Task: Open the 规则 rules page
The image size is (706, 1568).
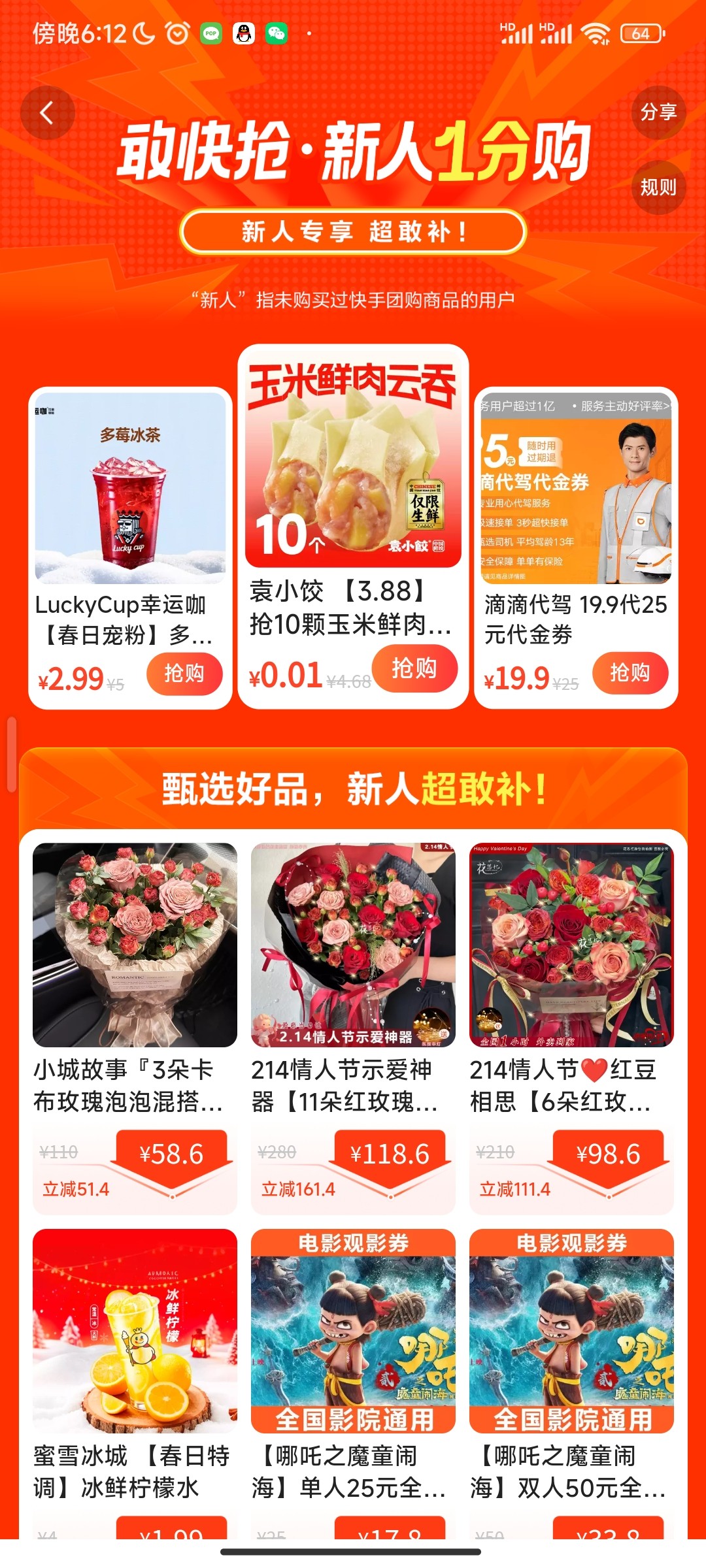Action: pos(658,188)
